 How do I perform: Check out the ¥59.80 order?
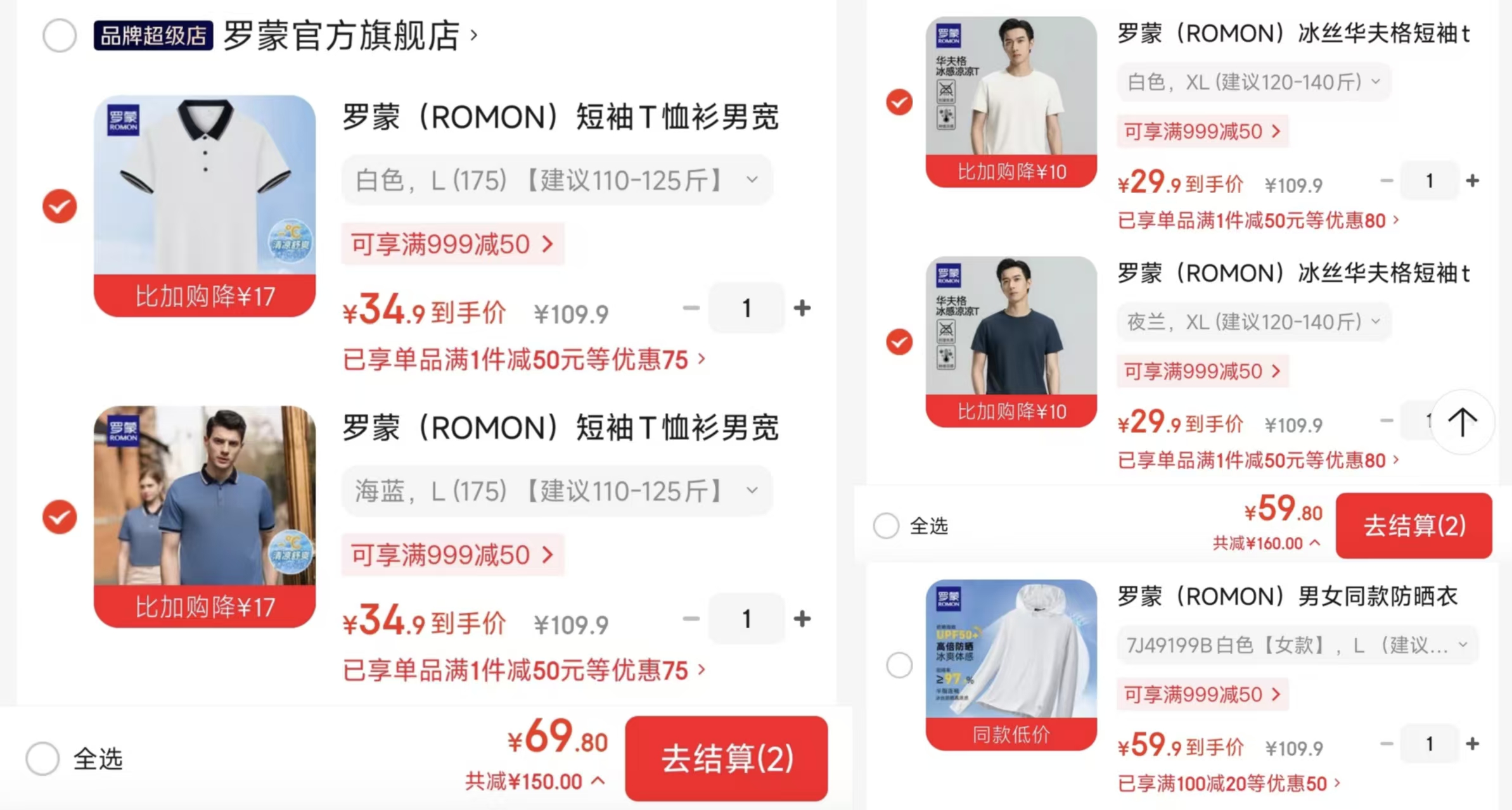1414,526
